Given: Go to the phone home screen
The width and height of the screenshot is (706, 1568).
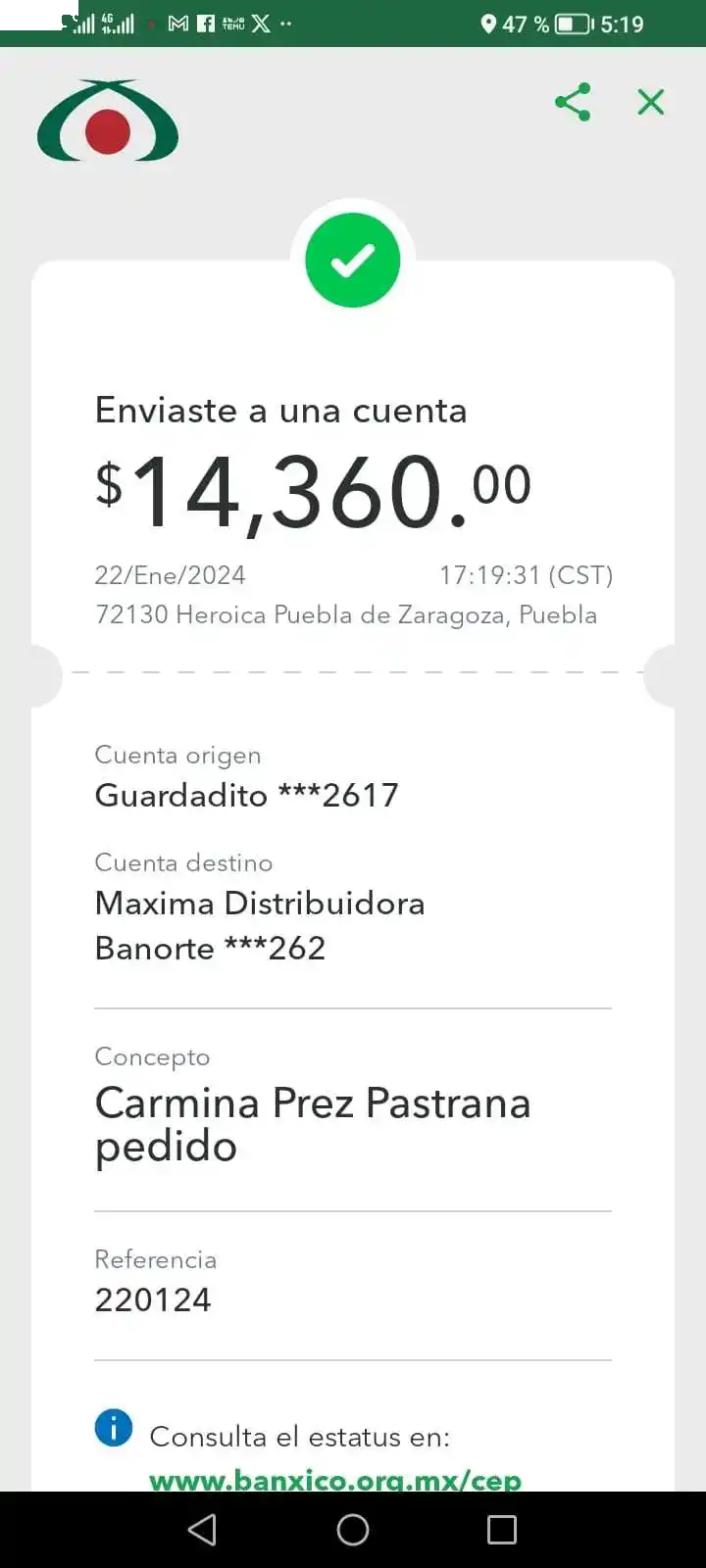Looking at the screenshot, I should pos(353,1530).
